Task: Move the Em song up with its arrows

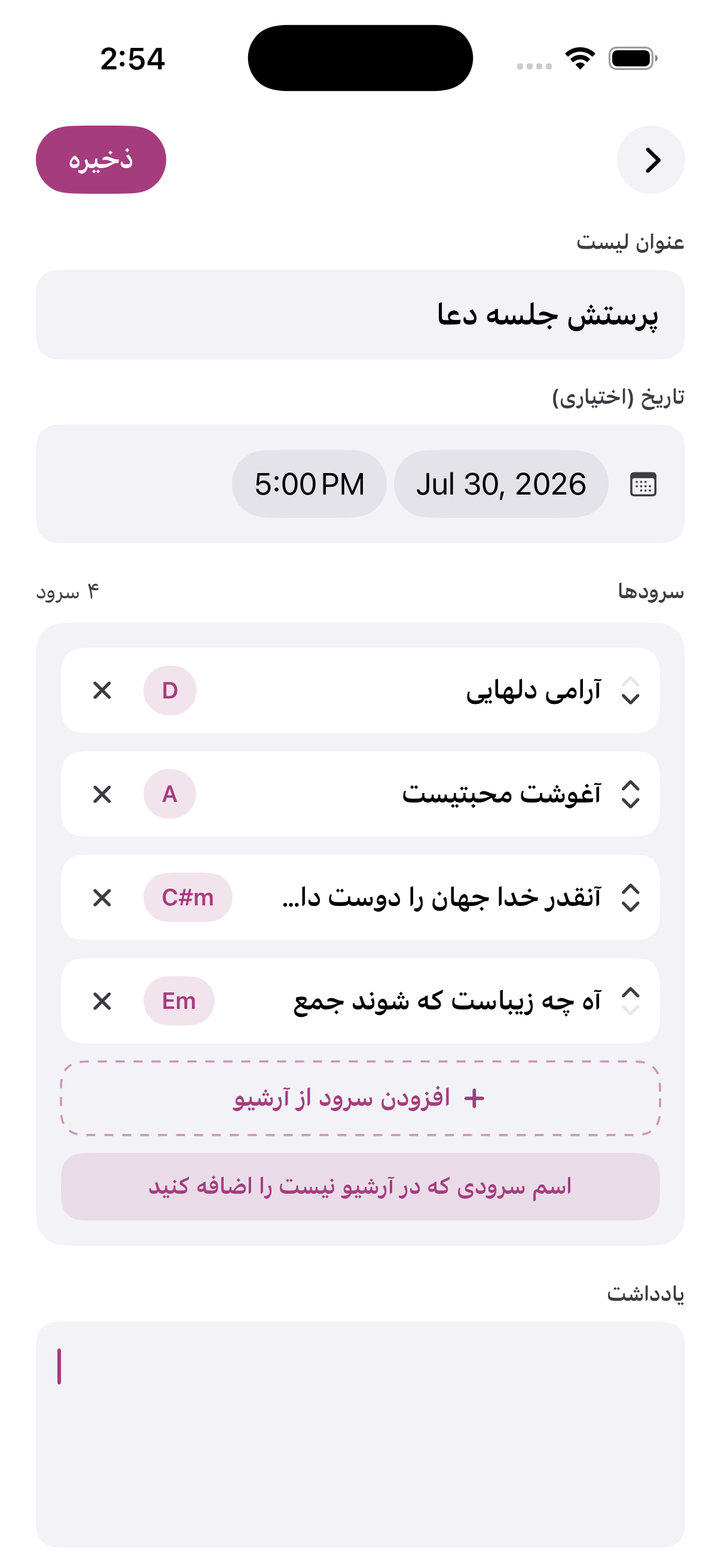Action: [630, 993]
